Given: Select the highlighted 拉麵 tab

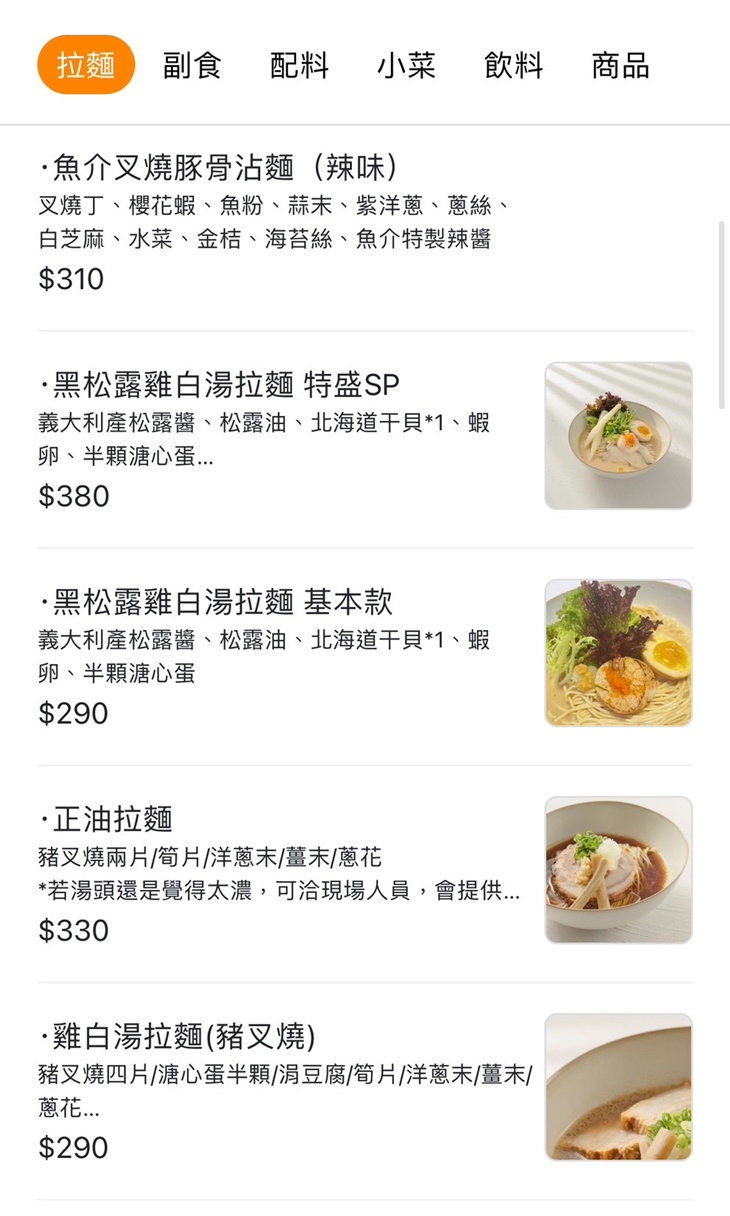Looking at the screenshot, I should 84,65.
